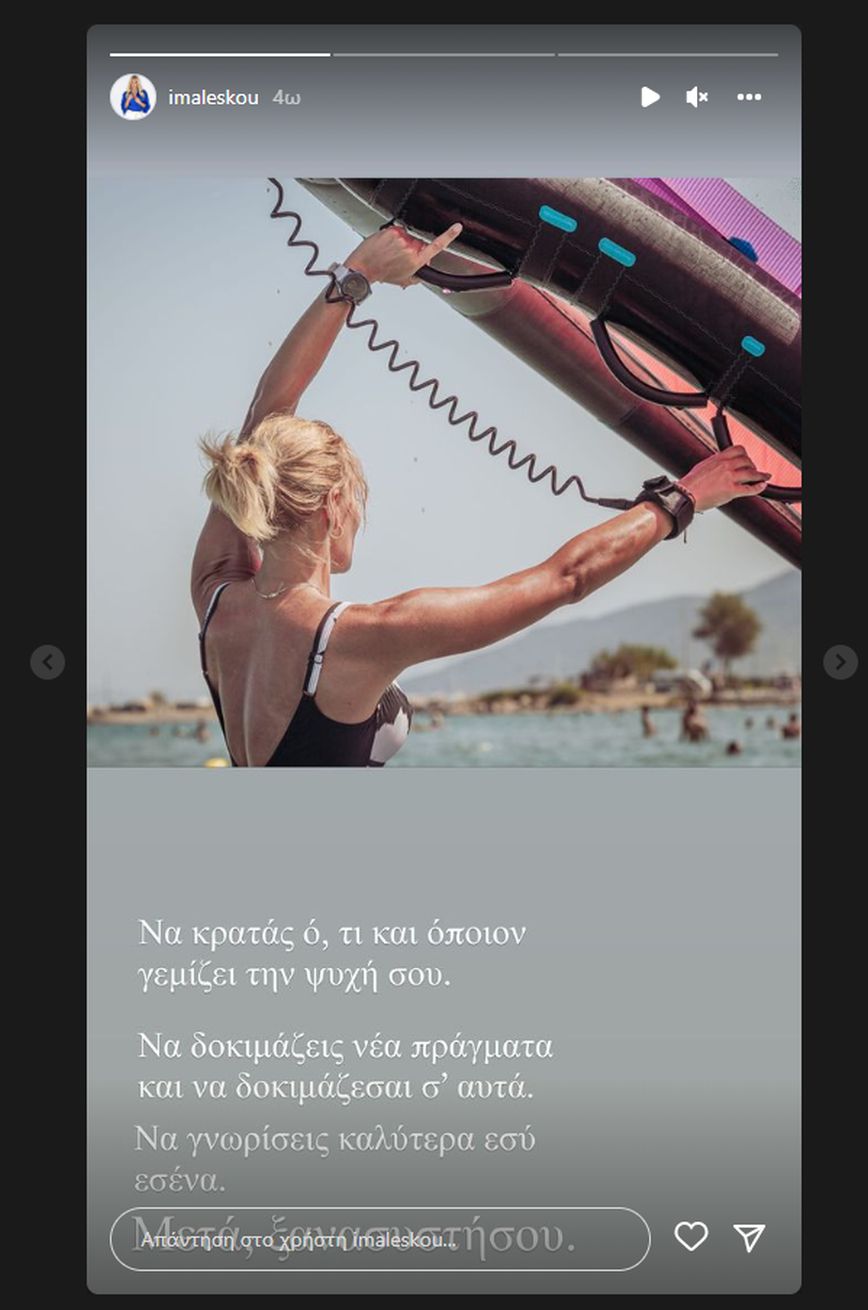The width and height of the screenshot is (868, 1310).
Task: Open imaleskou's profile picture
Action: [x=133, y=97]
